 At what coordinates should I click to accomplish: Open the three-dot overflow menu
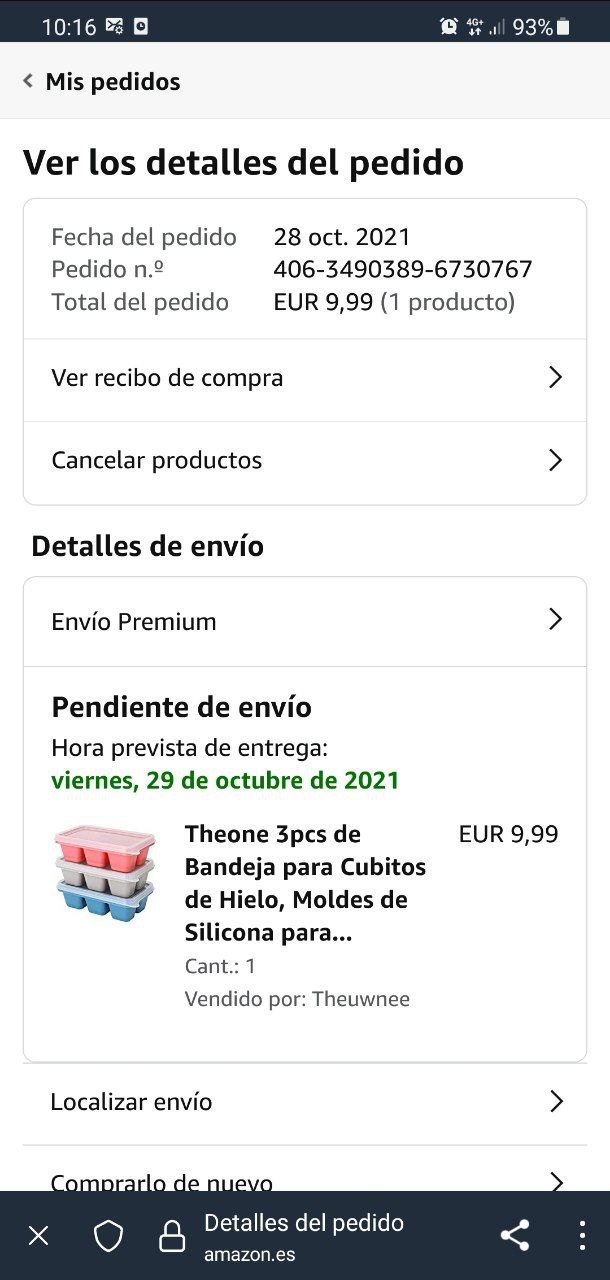click(x=582, y=1236)
